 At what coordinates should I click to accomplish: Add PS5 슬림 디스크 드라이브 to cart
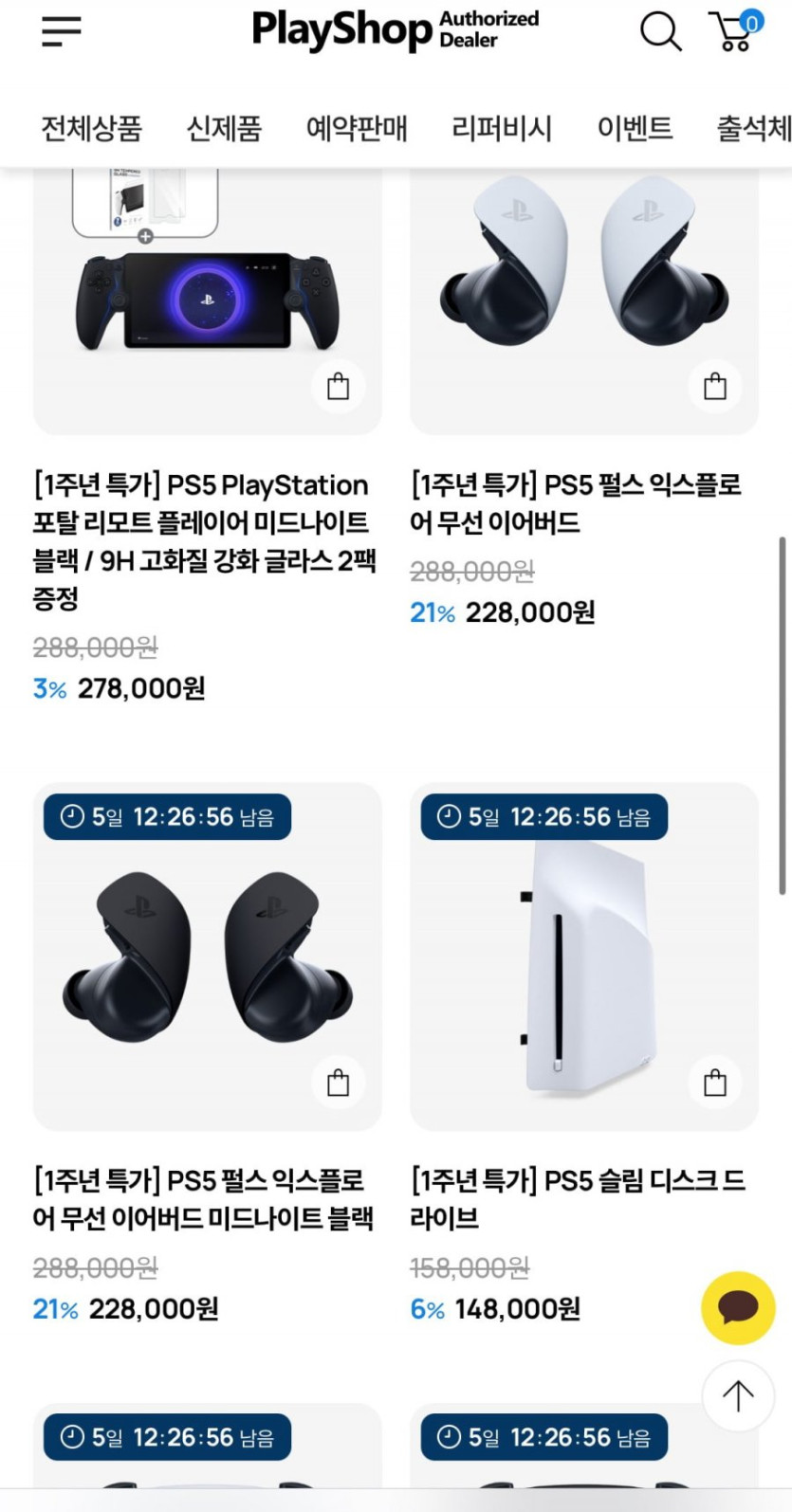tap(715, 1083)
